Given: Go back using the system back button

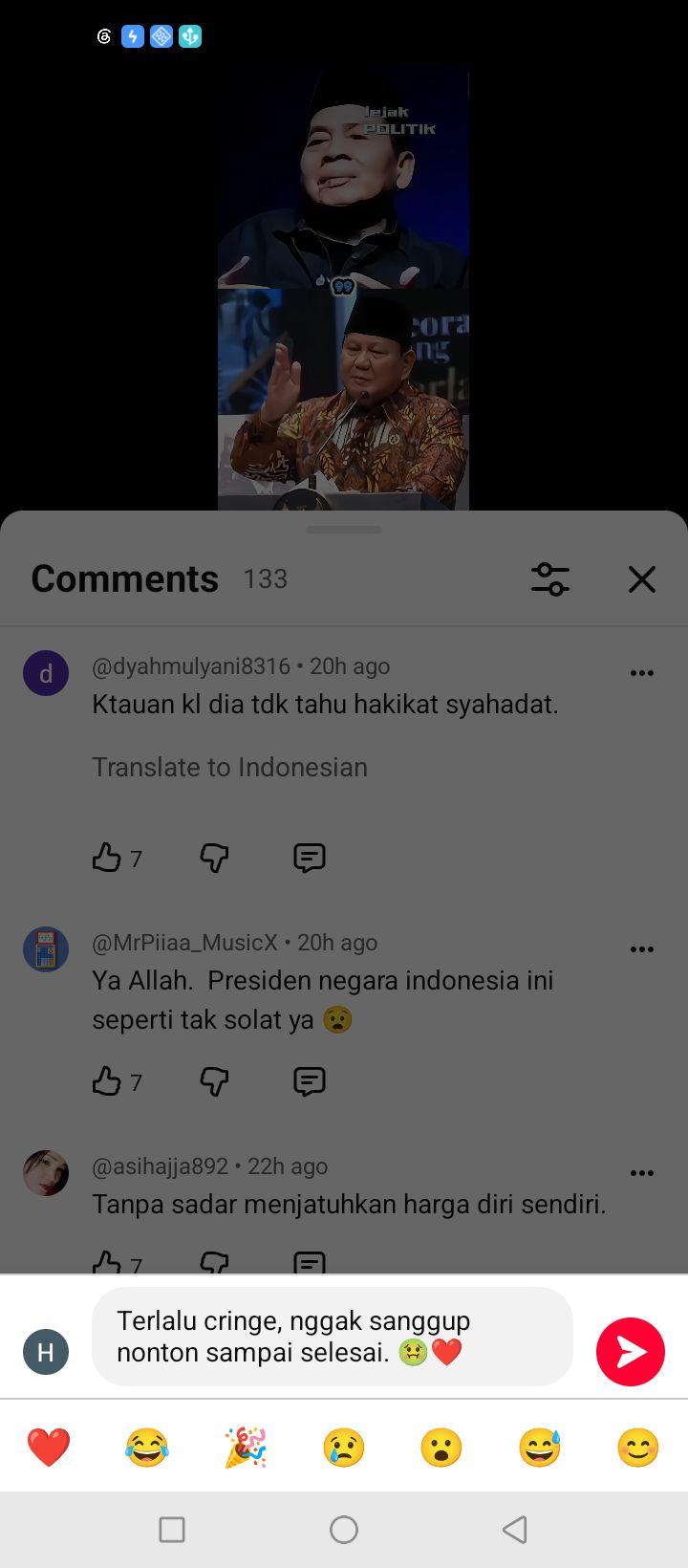Looking at the screenshot, I should (x=515, y=1529).
